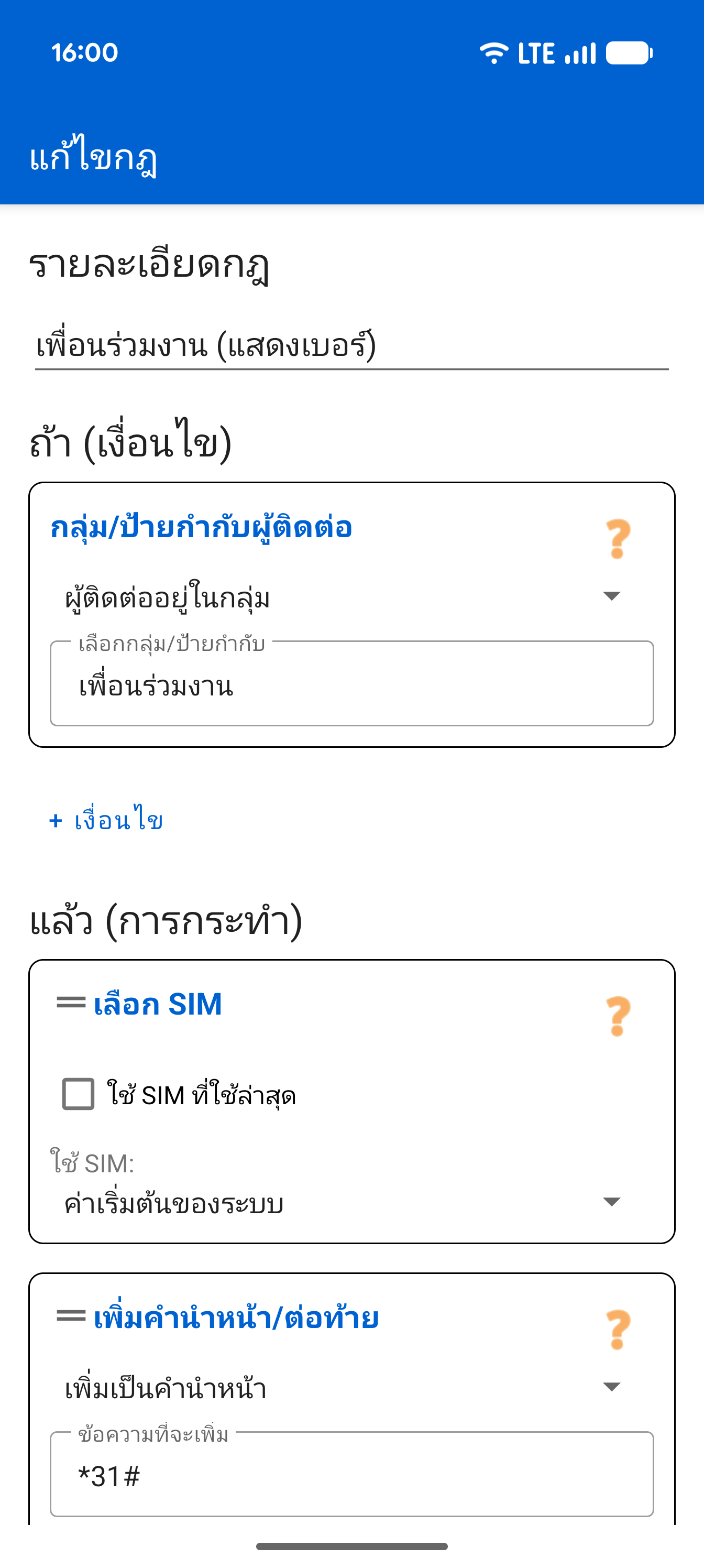Click the เพื่อนร่วมงาน group selection field
Screen dimensions: 704x1568
pos(350,688)
